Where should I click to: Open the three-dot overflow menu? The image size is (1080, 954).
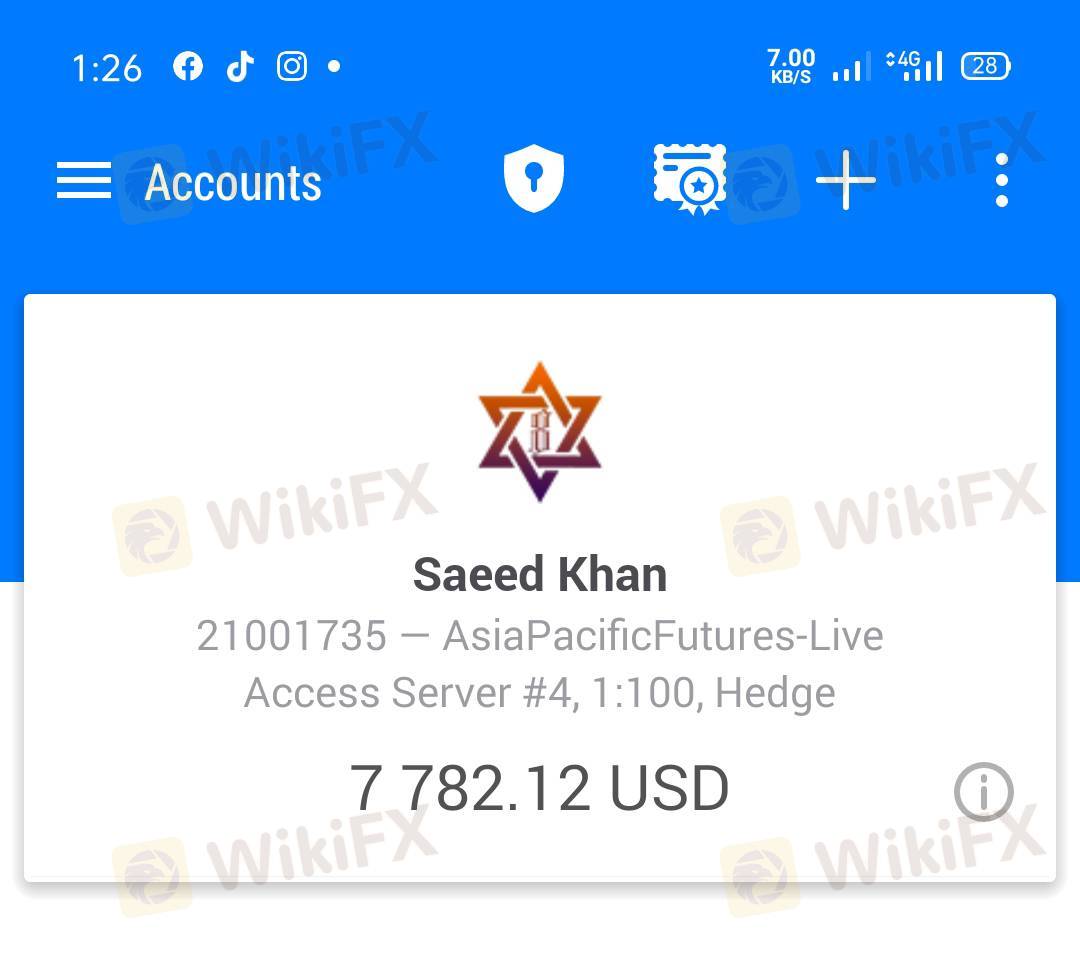click(1001, 181)
